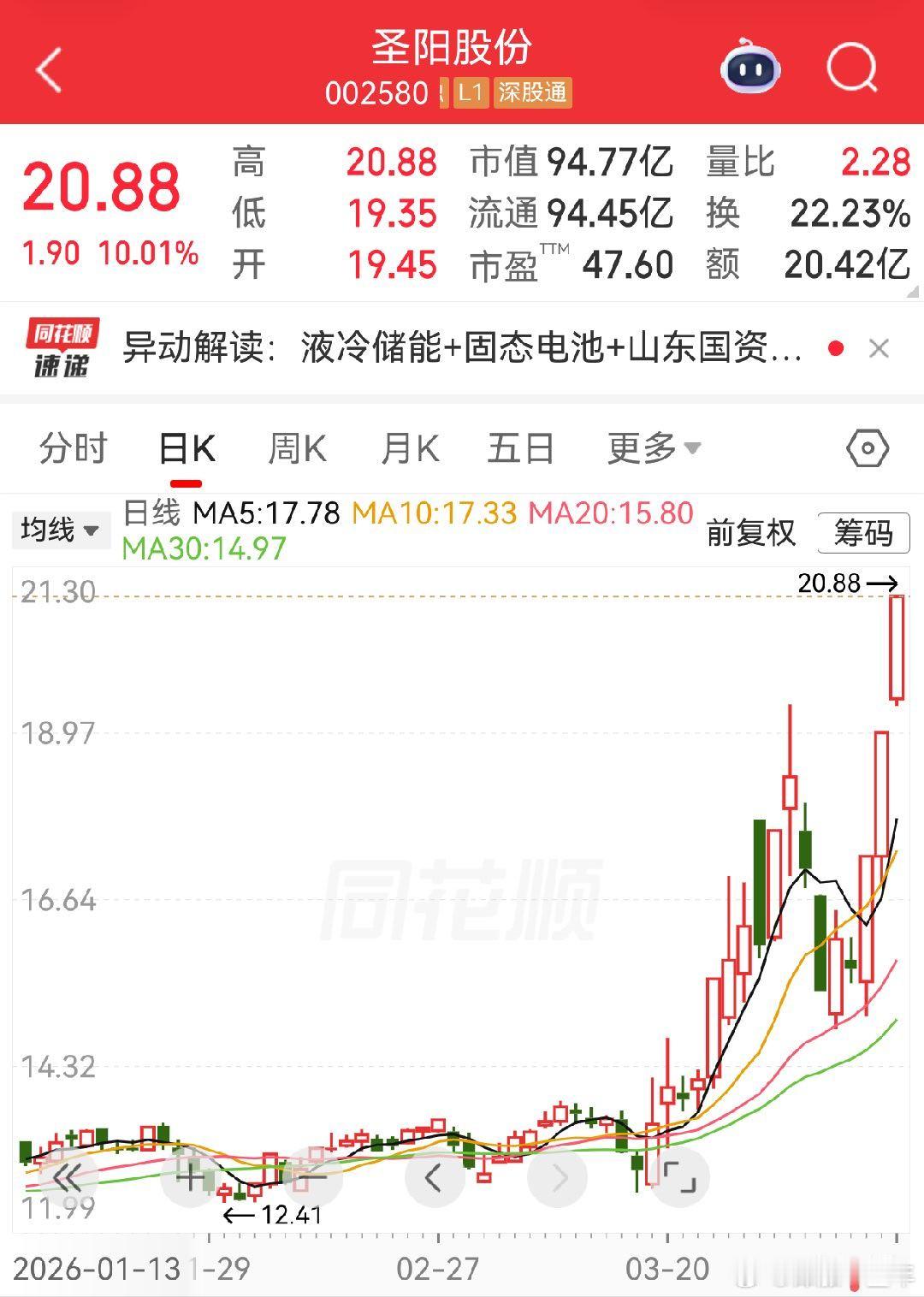
Task: Toggle the 筹码 chip distribution overlay
Action: coord(862,533)
